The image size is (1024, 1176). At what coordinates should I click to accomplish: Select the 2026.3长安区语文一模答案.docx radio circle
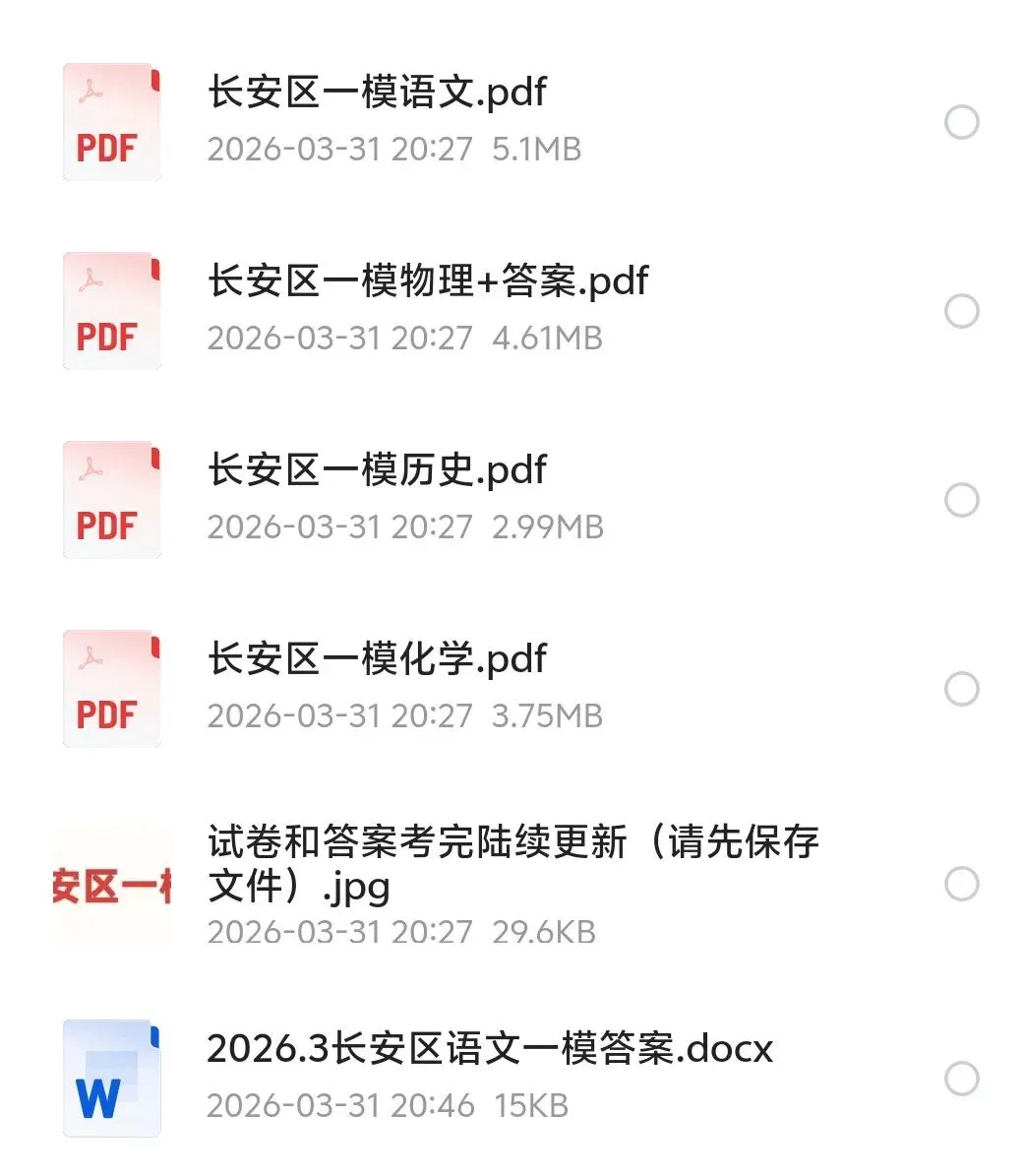pos(961,1079)
